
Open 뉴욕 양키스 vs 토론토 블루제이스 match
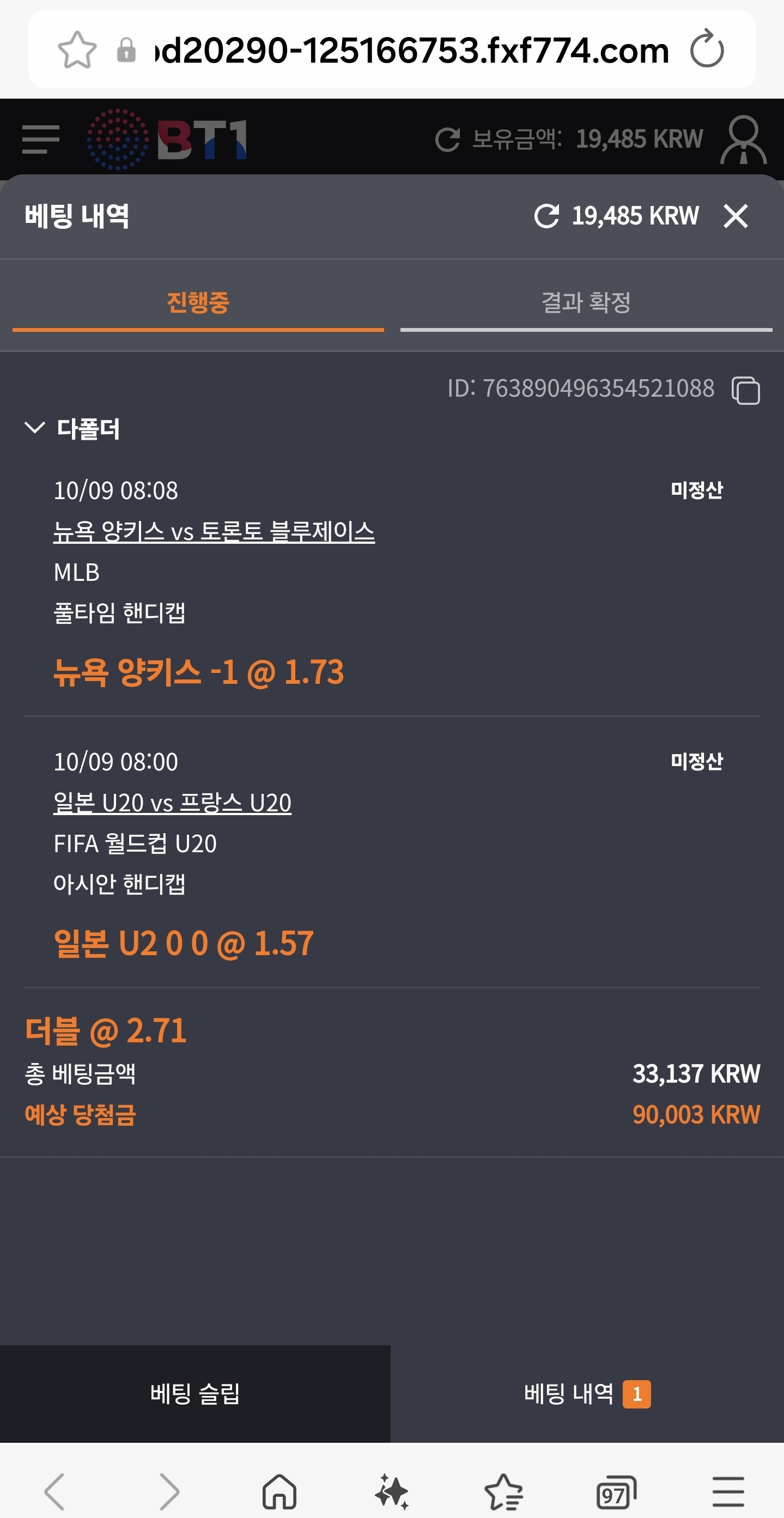tap(214, 532)
